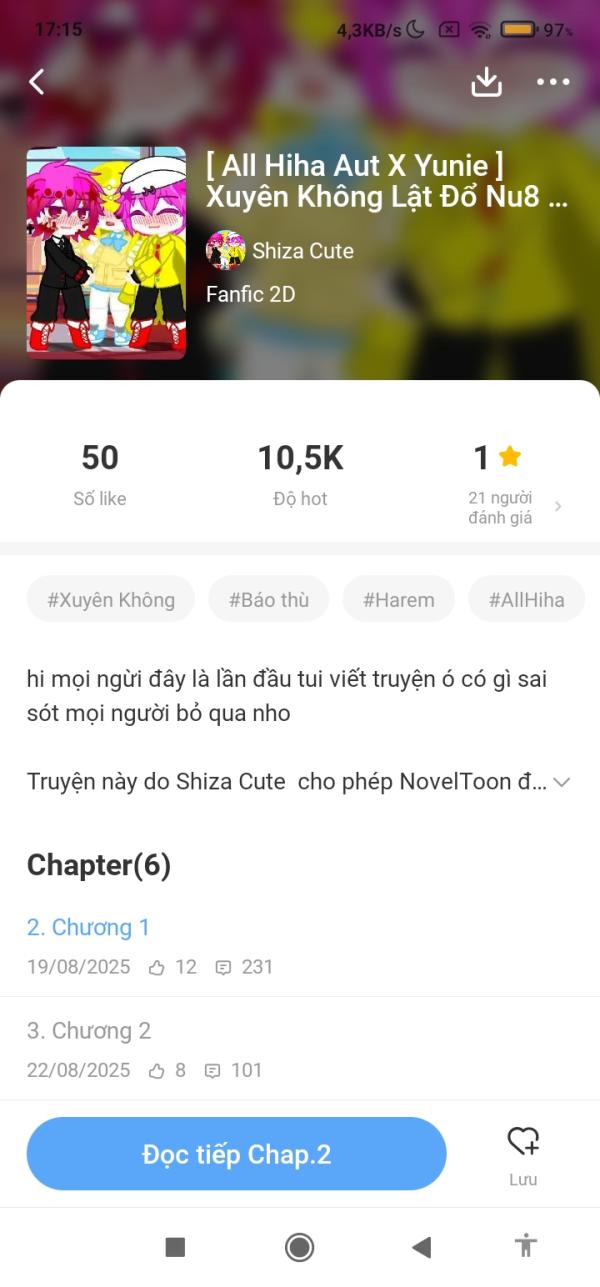600x1287 pixels.
Task: Open the #AllHiha tag
Action: pos(526,600)
